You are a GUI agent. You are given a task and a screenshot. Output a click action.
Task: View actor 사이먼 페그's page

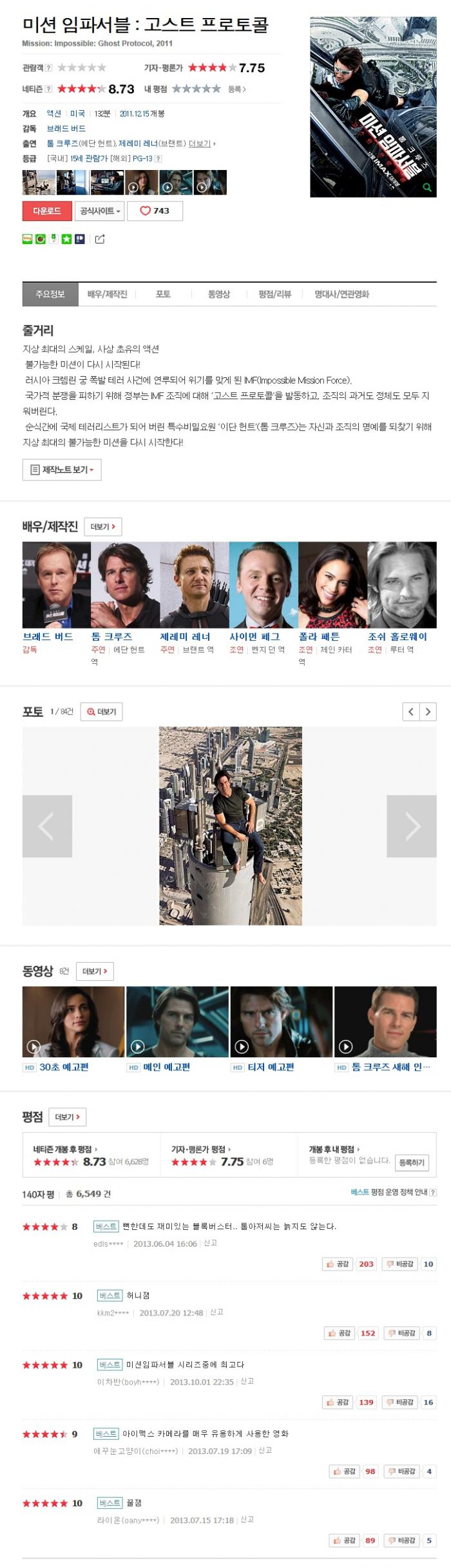254,636
